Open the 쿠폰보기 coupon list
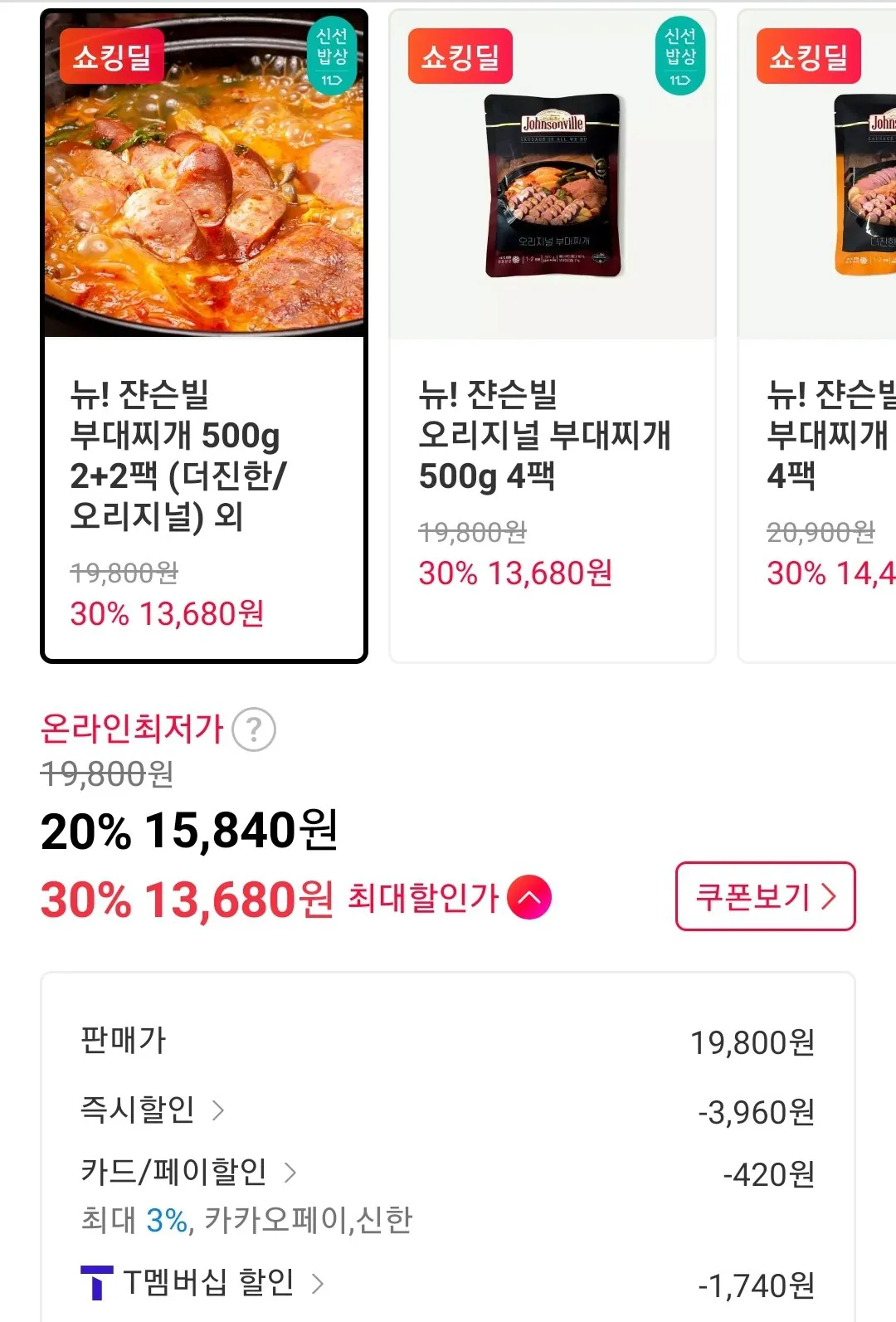Screen dimensions: 896x1322 point(763,897)
